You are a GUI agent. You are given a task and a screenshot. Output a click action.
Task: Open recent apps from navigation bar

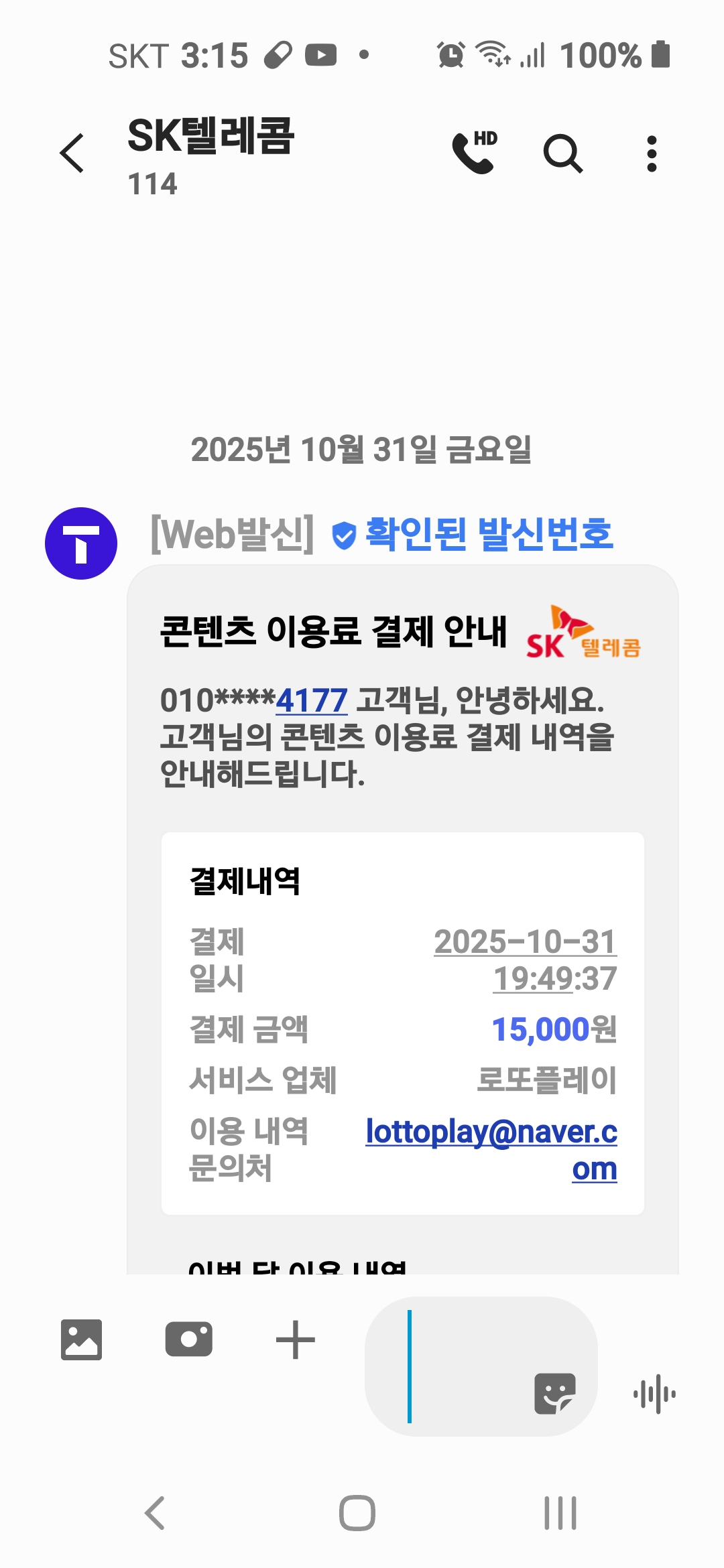[x=560, y=1513]
